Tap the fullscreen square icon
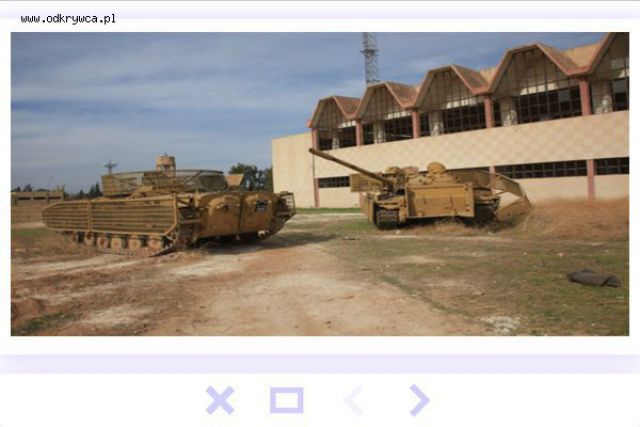The image size is (640, 427). [286, 400]
